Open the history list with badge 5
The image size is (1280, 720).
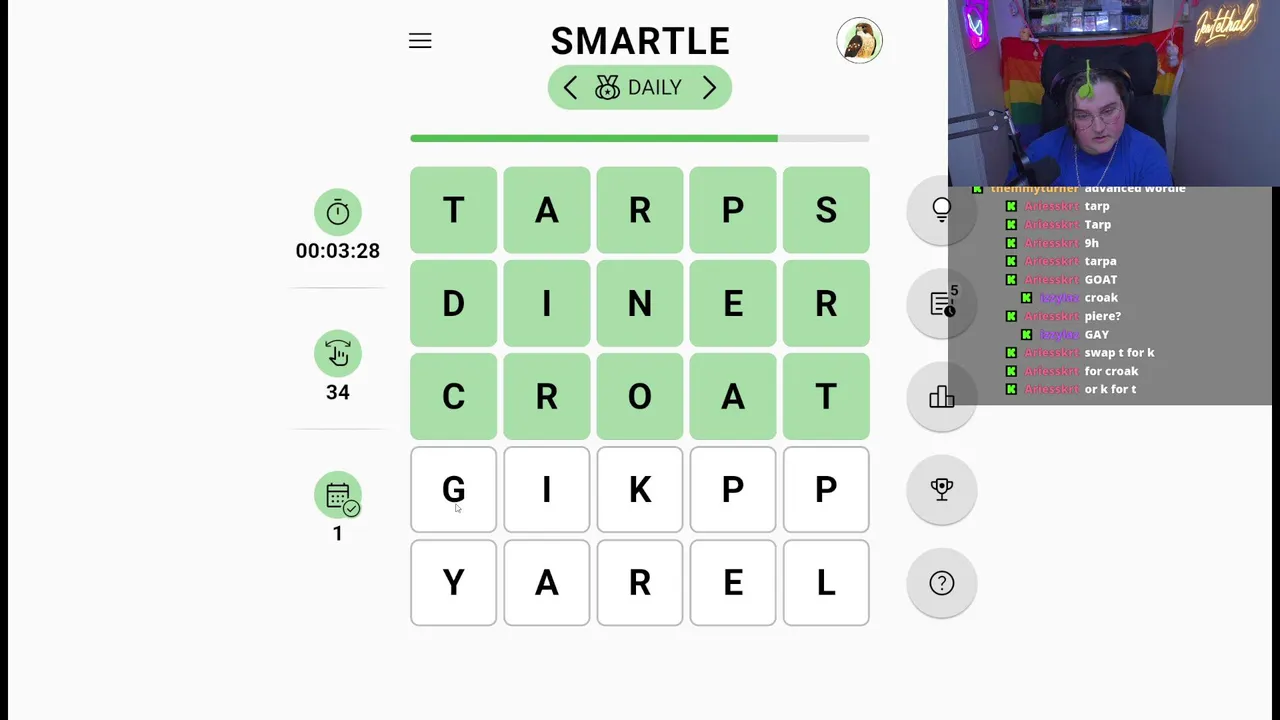click(x=941, y=303)
